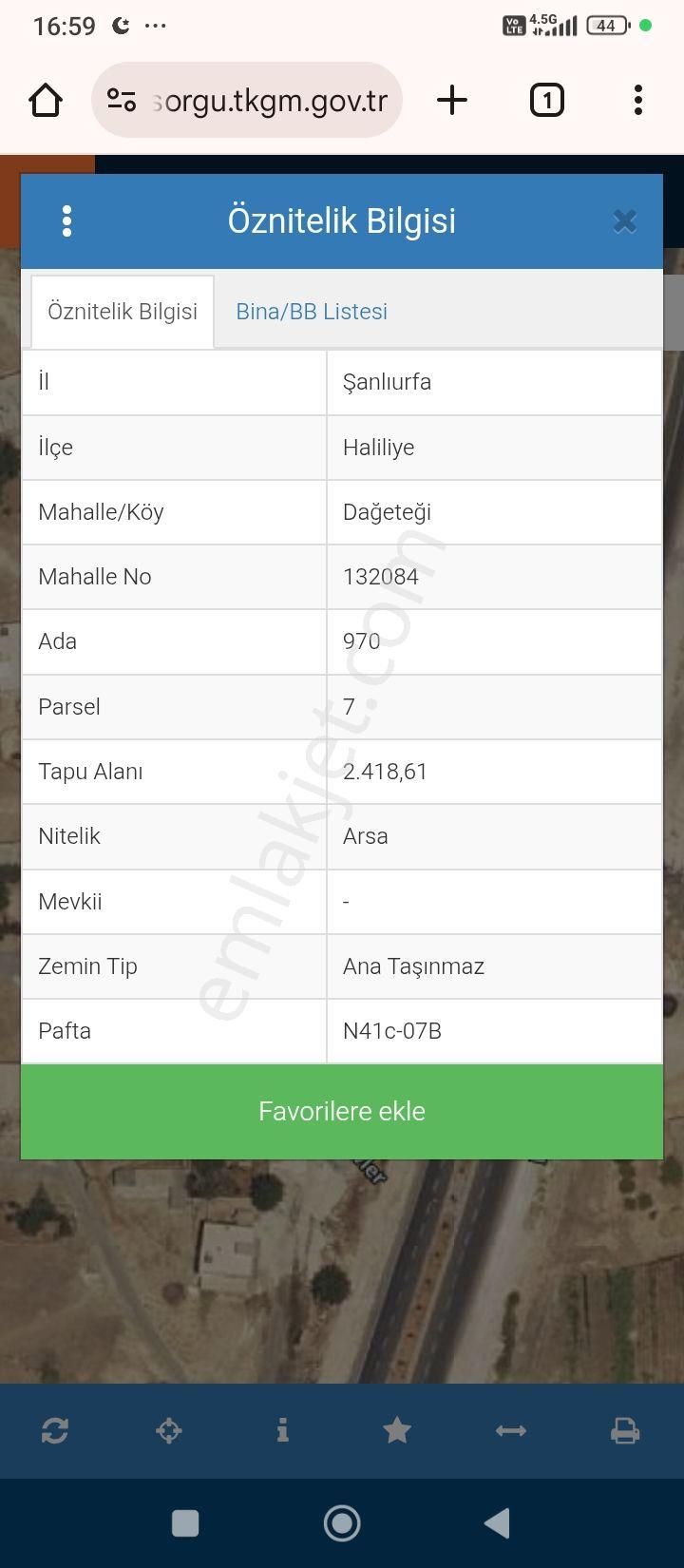Image resolution: width=684 pixels, height=1568 pixels.
Task: Go back with system back button
Action: [x=498, y=1523]
